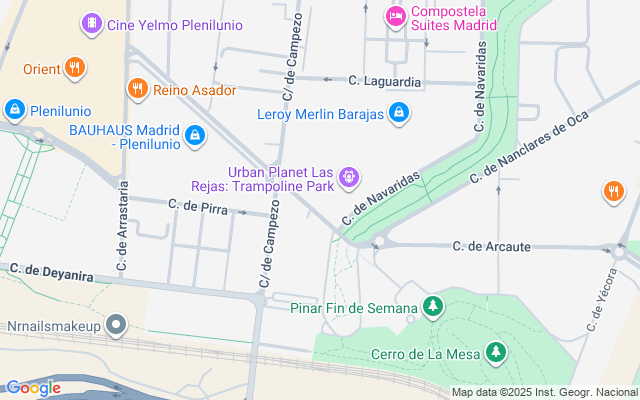Select the BAUHAUS Madrid - Plenilunio pin
640x400 pixels.
pyautogui.click(x=195, y=136)
